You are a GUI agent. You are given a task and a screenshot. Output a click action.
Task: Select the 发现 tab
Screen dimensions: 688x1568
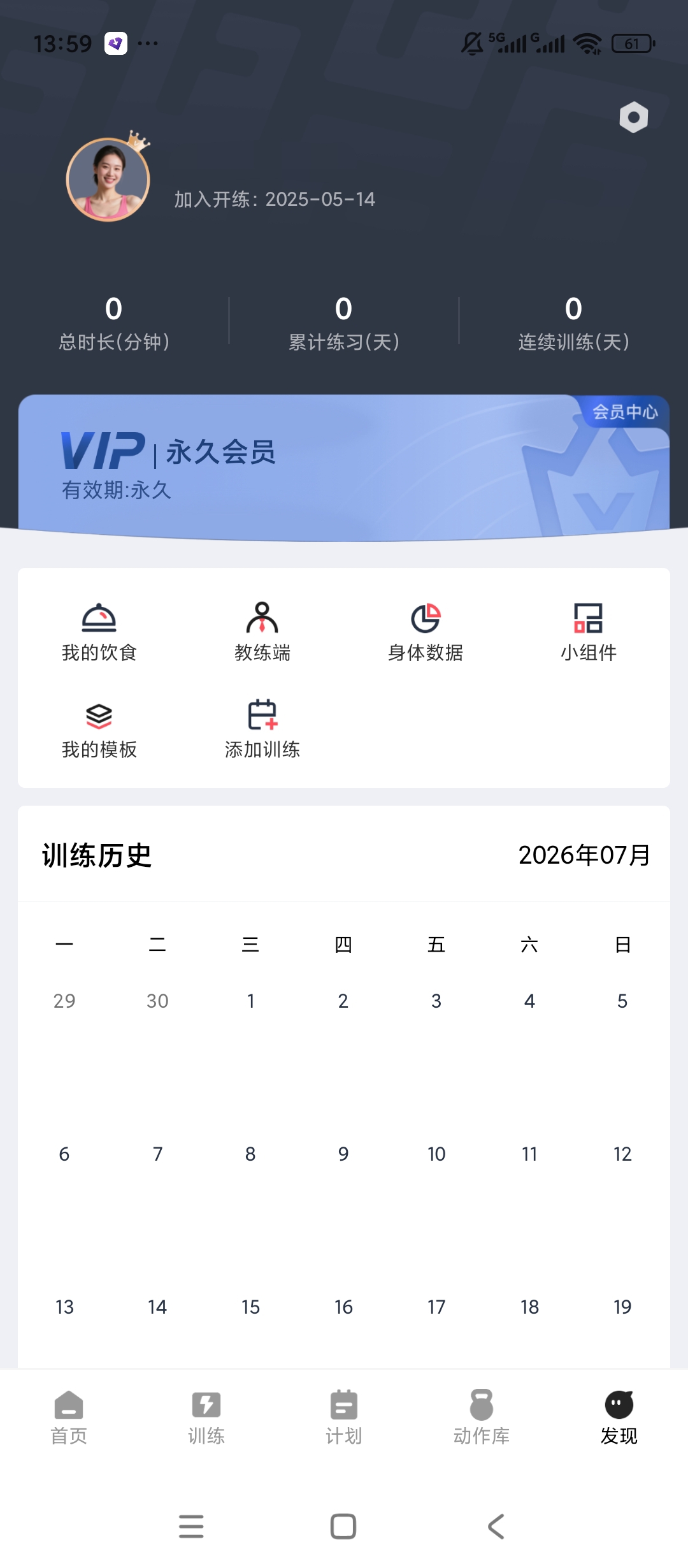[x=619, y=1418]
